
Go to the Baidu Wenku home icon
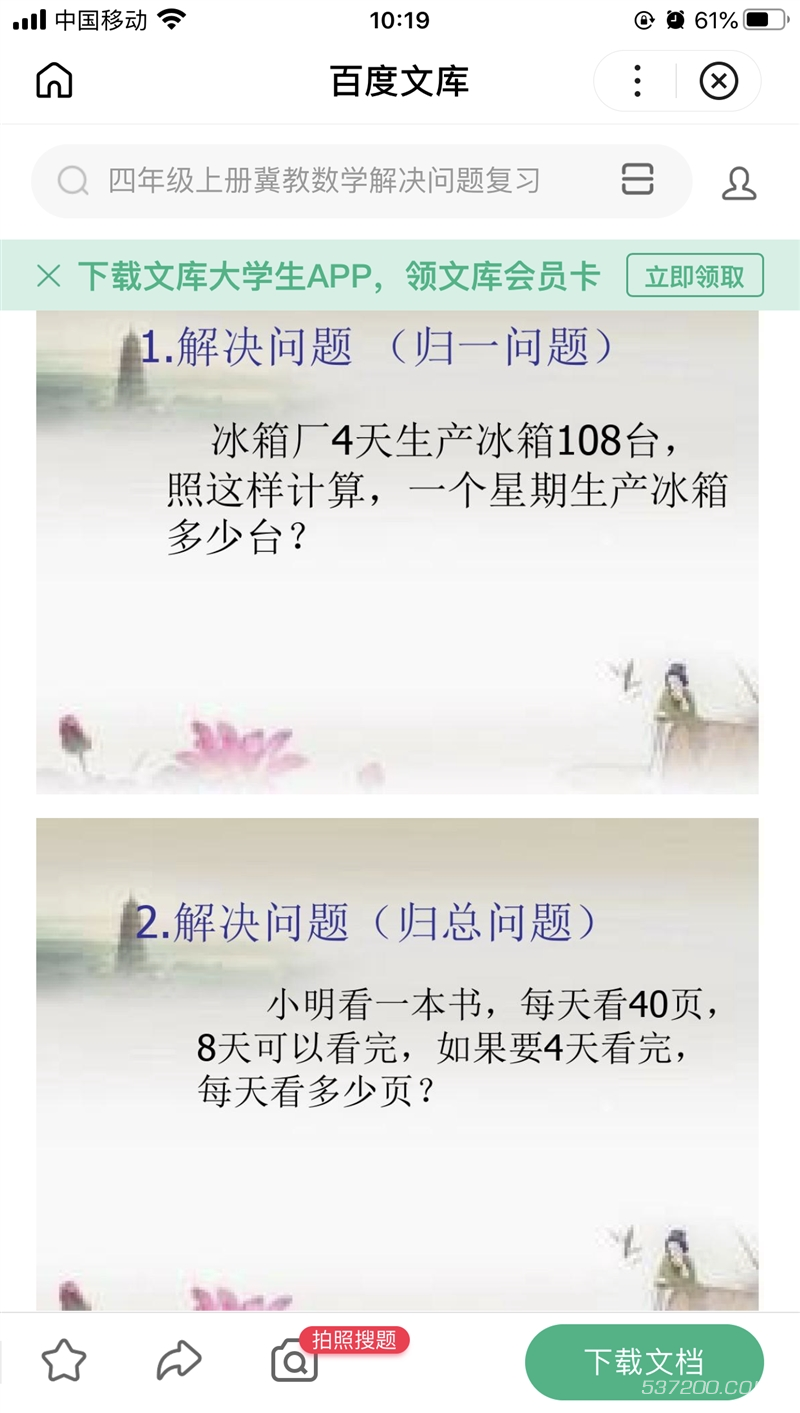click(55, 80)
